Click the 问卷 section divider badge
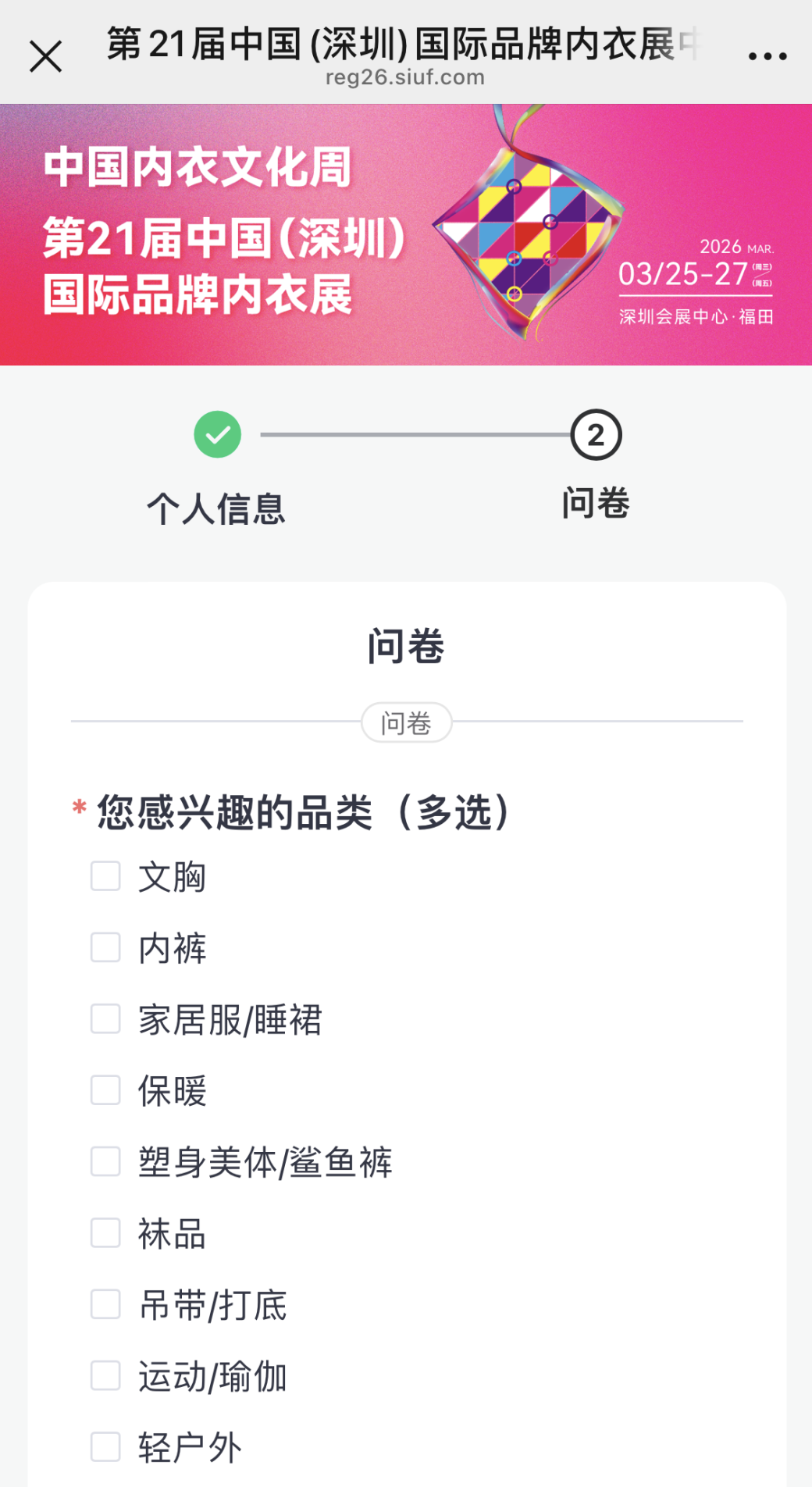The width and height of the screenshot is (812, 1487). pos(406,724)
